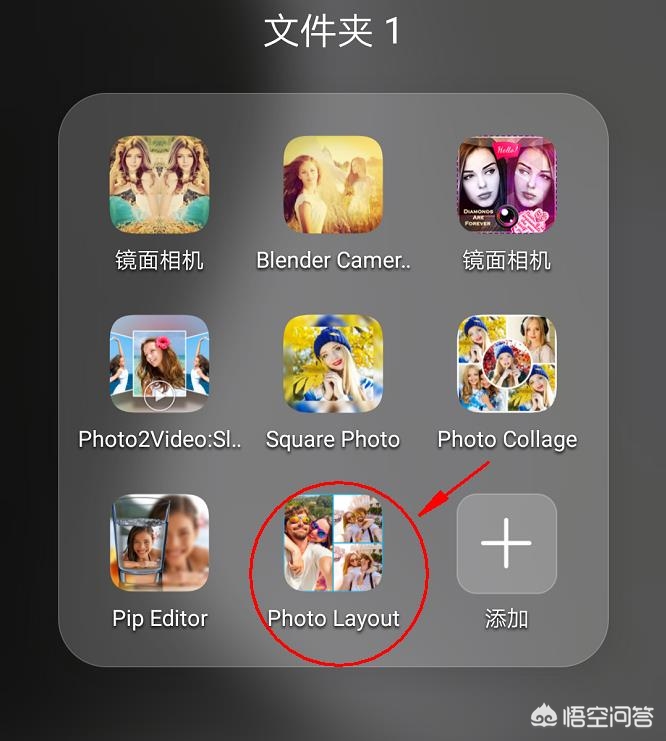The image size is (666, 741).
Task: Open 镜面相机 with the mirrored twin girls icon
Action: 159,185
